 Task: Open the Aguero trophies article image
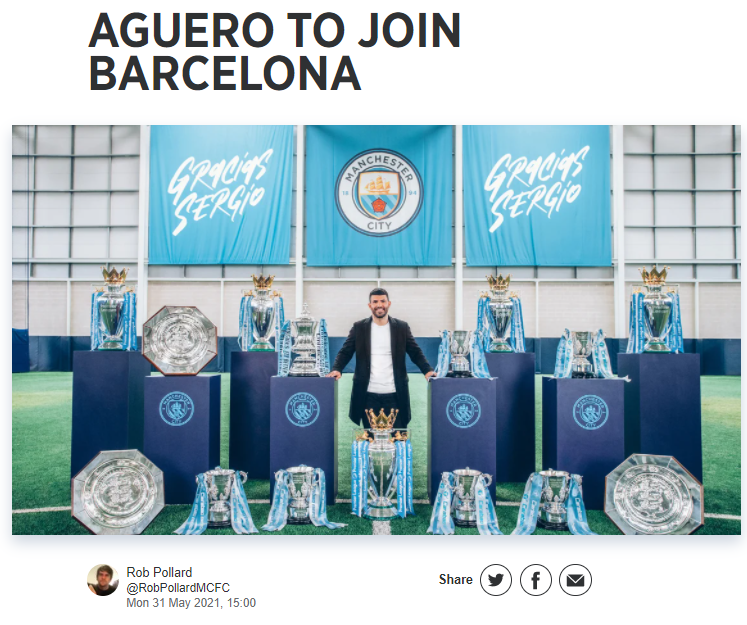(376, 330)
